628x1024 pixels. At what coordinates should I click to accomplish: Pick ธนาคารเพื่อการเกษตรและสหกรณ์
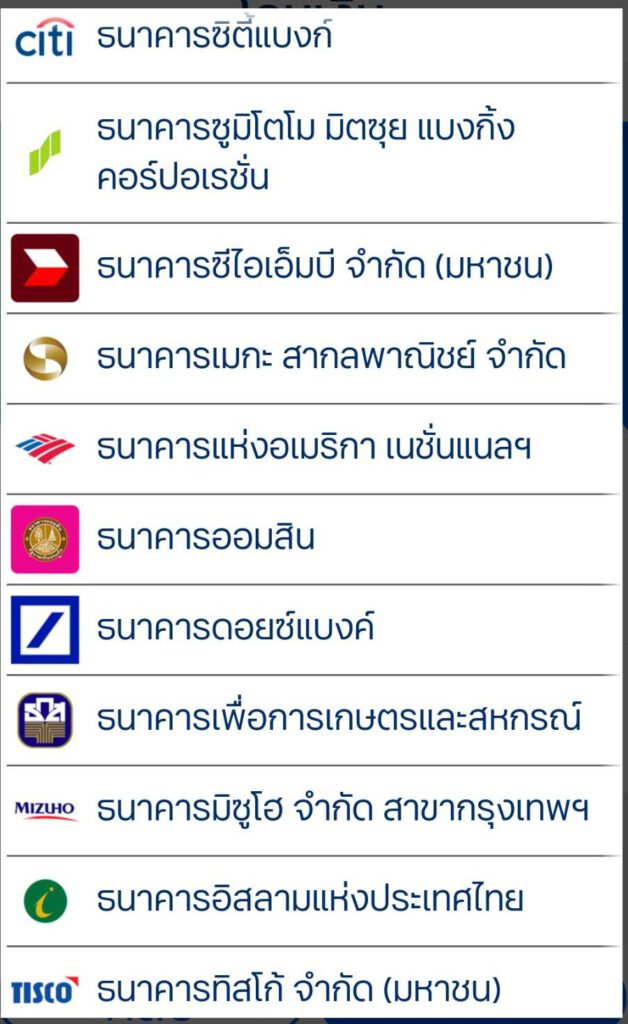coord(312,720)
